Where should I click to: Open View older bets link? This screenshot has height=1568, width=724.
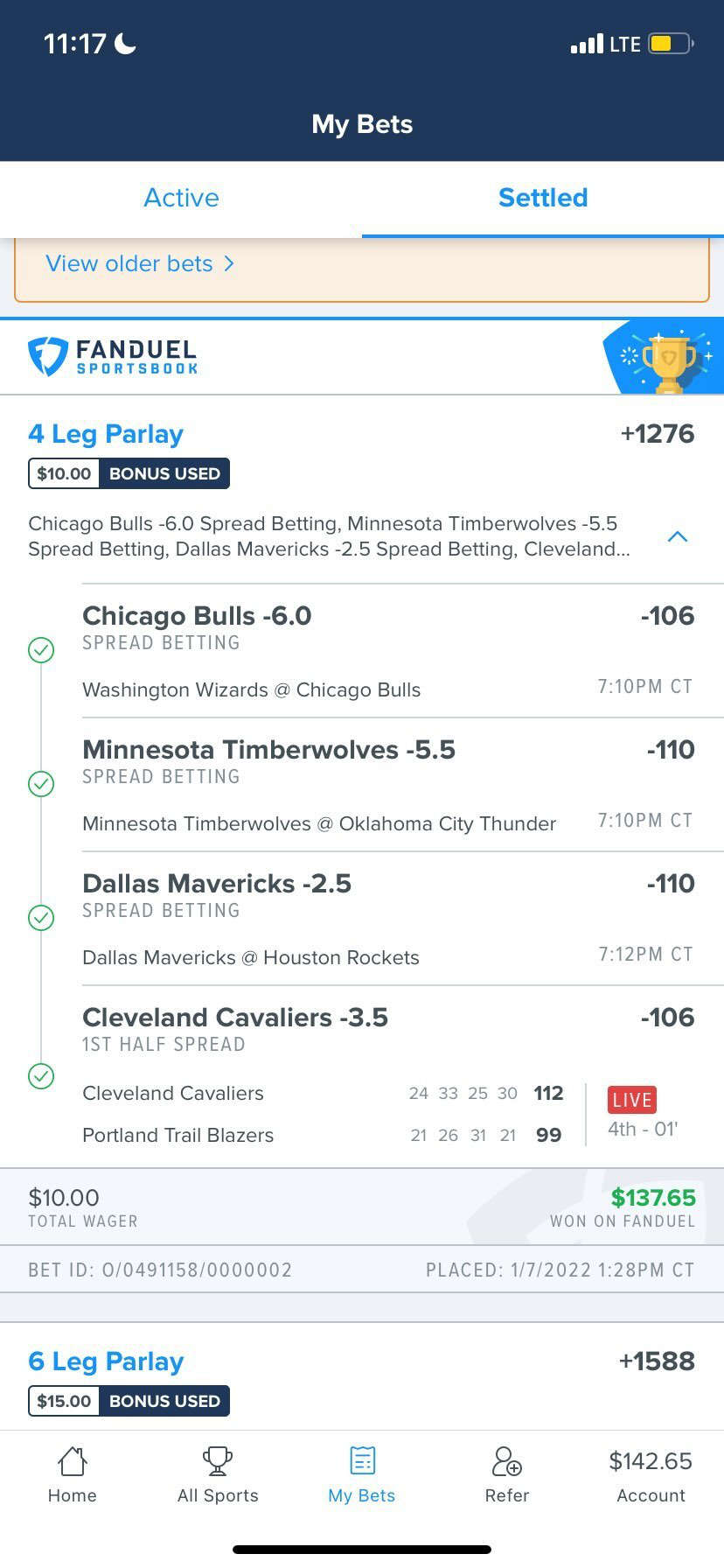pyautogui.click(x=140, y=263)
